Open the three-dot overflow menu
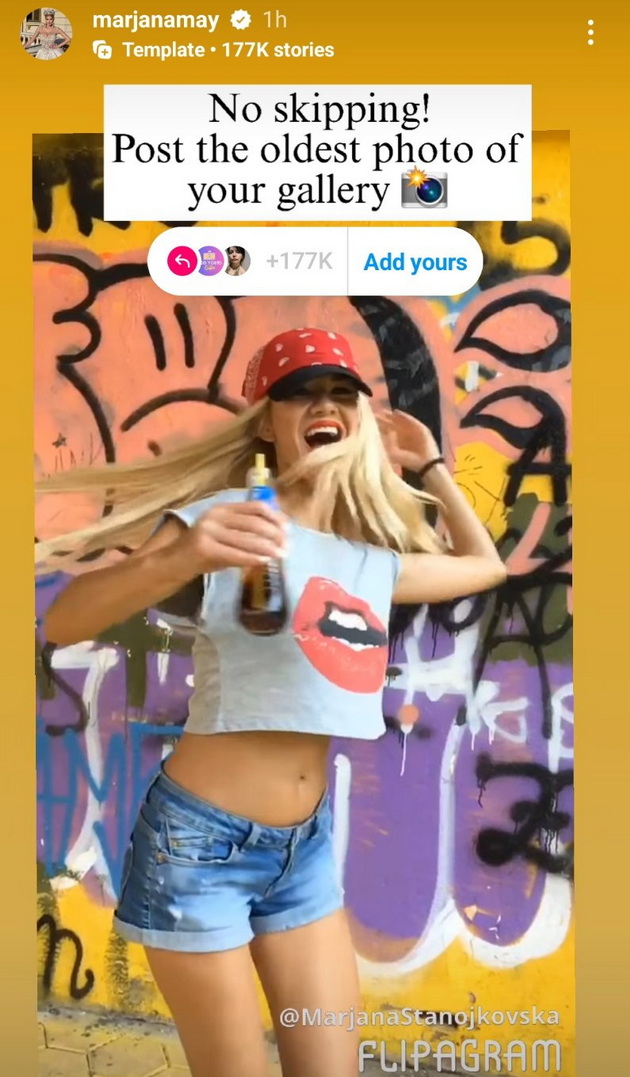The height and width of the screenshot is (1077, 630). pyautogui.click(x=591, y=33)
